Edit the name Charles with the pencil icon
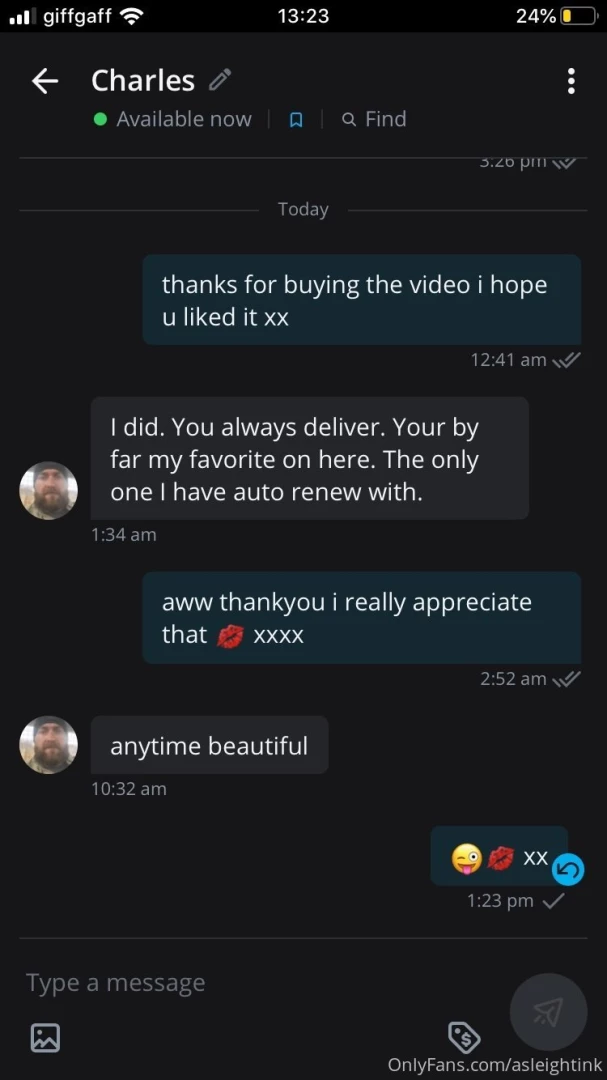The height and width of the screenshot is (1080, 607). [220, 80]
